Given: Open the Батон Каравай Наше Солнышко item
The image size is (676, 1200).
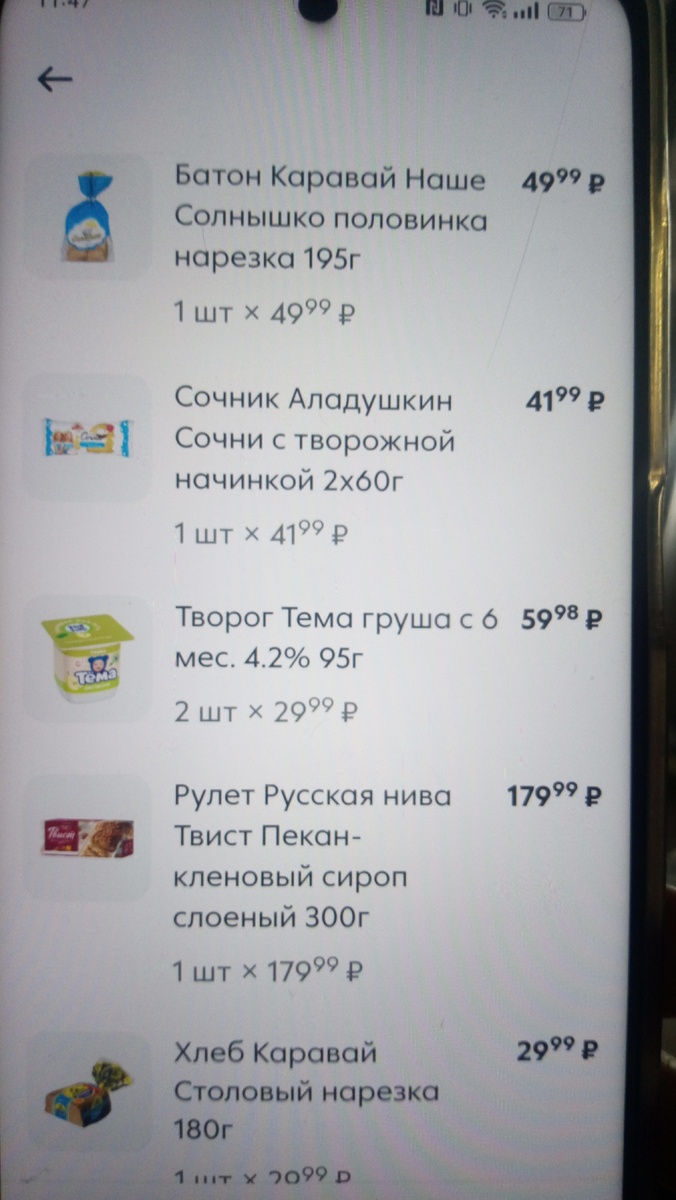Looking at the screenshot, I should 330,220.
